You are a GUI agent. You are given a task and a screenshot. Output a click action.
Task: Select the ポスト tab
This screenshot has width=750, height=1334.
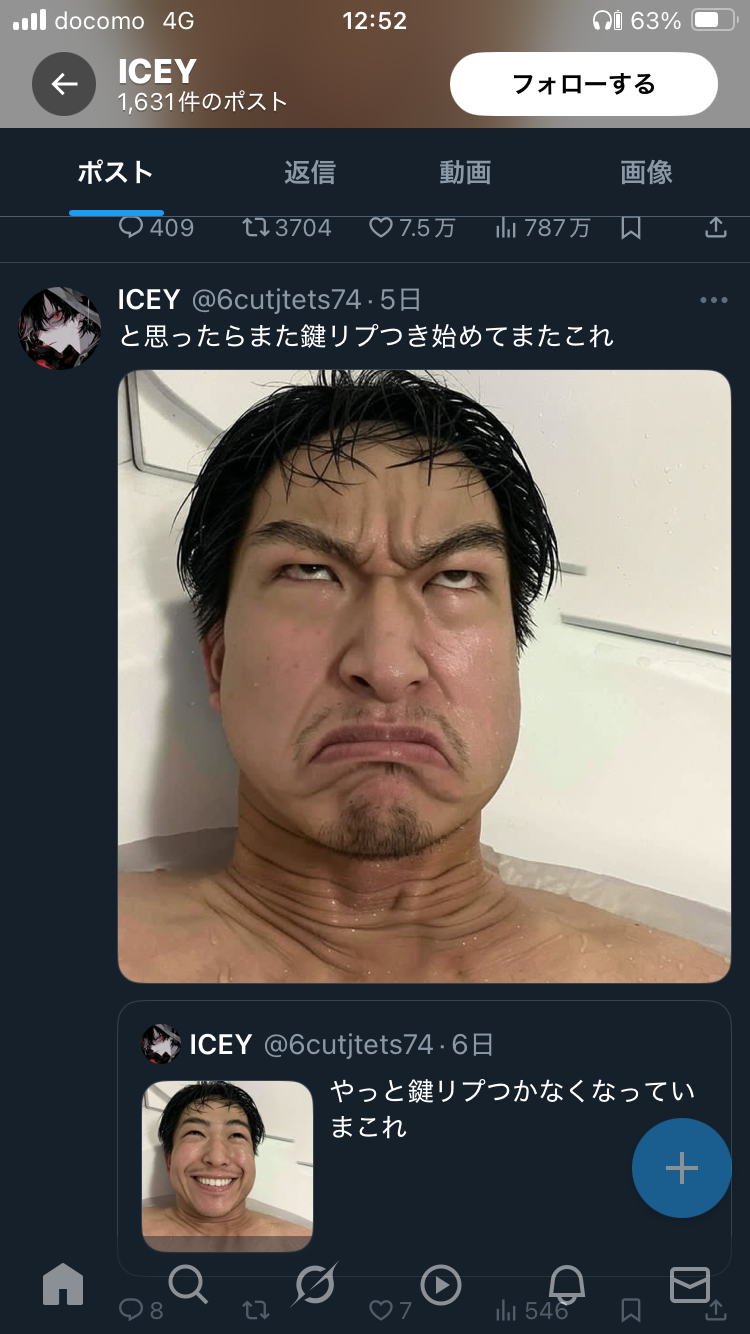(116, 172)
